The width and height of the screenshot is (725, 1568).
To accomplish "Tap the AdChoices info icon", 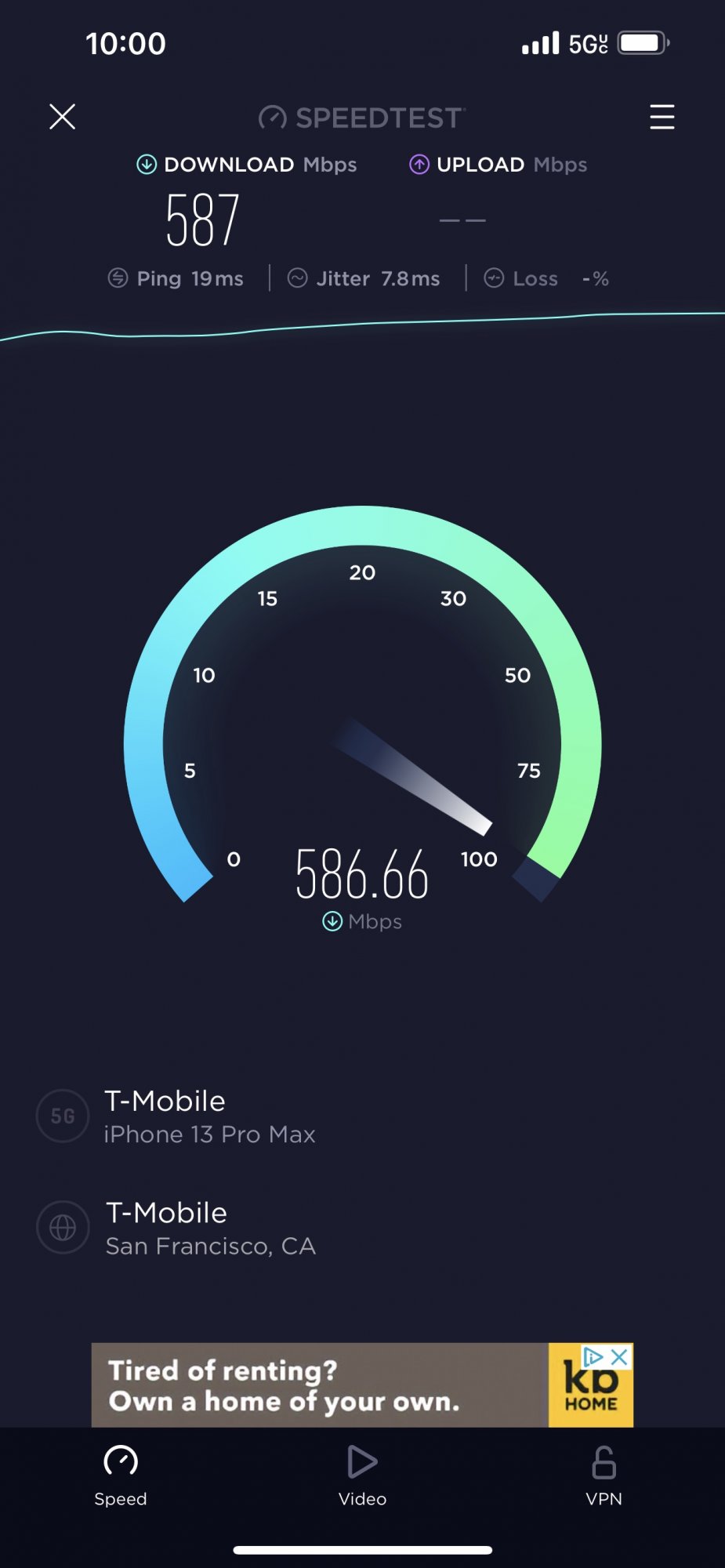I will tap(593, 1357).
